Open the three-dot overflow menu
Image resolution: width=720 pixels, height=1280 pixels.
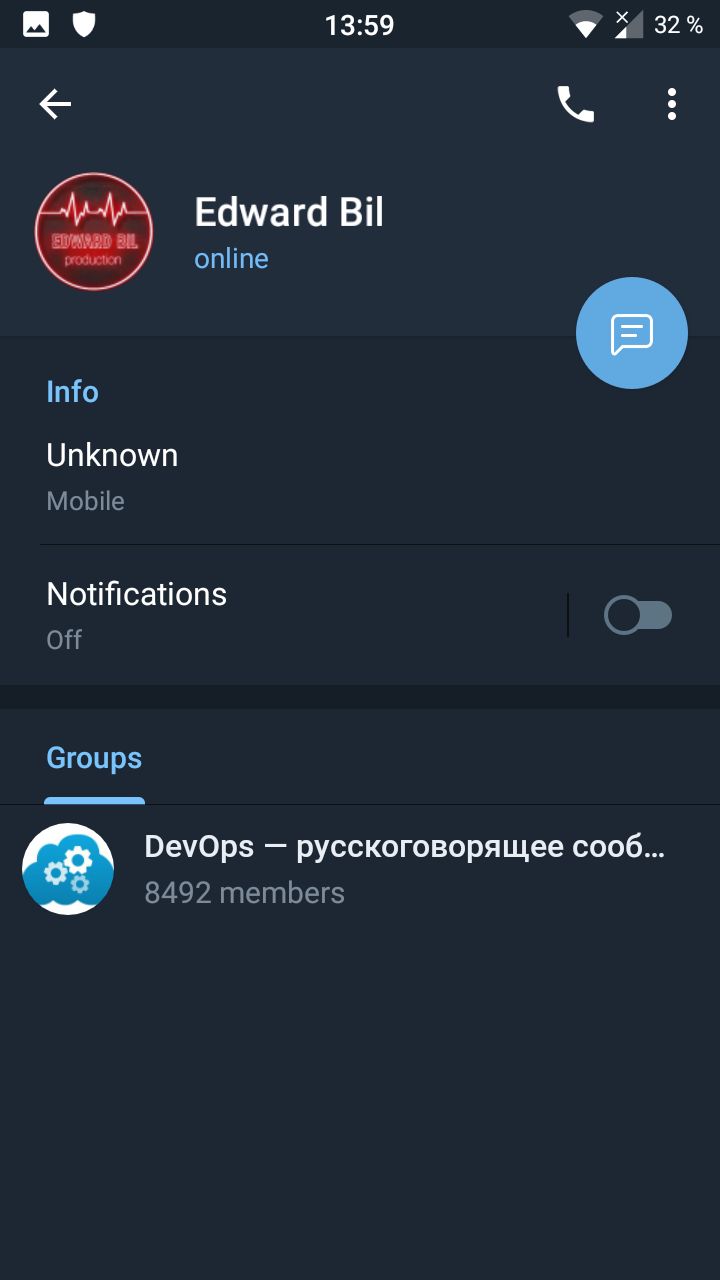pos(672,104)
